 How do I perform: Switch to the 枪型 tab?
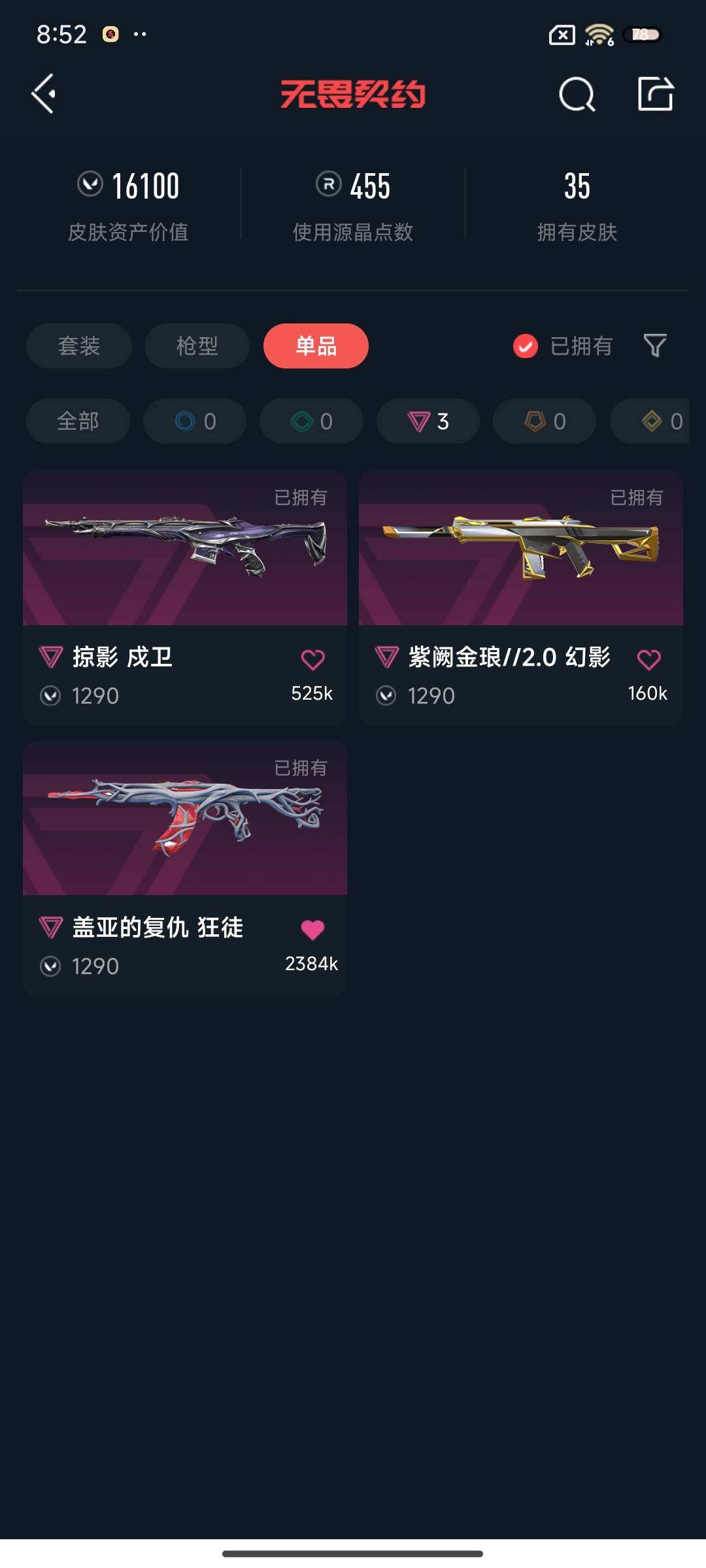point(197,346)
